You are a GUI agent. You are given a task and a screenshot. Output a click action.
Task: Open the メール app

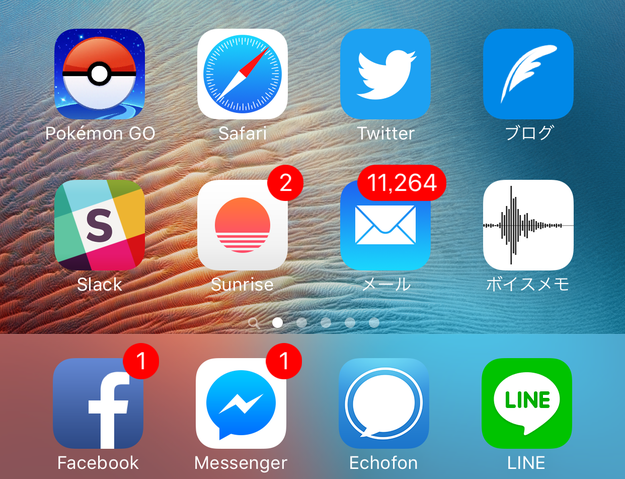[385, 225]
